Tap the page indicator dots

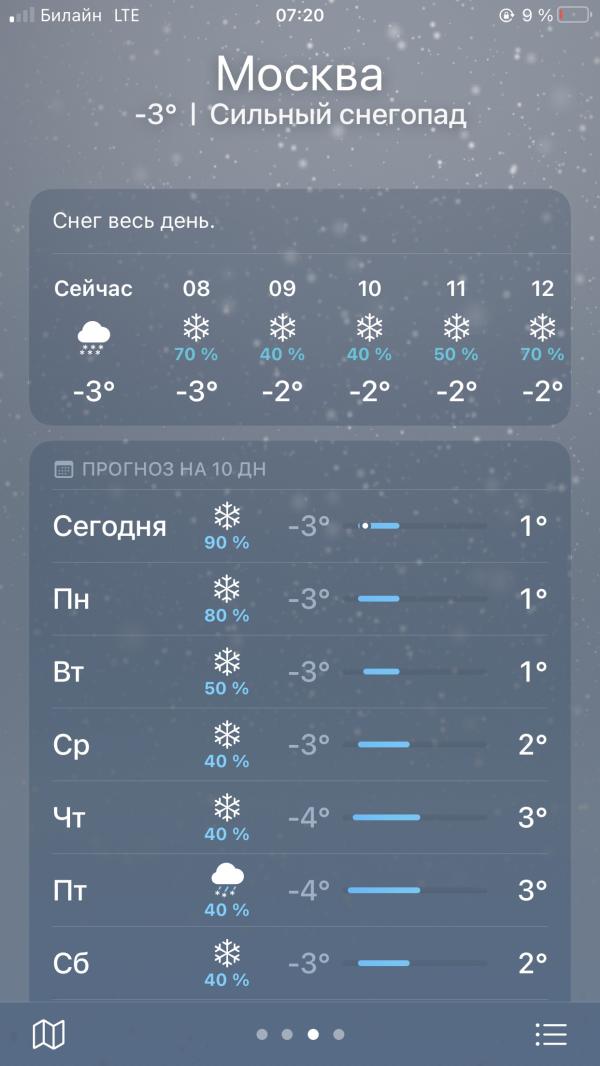pyautogui.click(x=300, y=1034)
